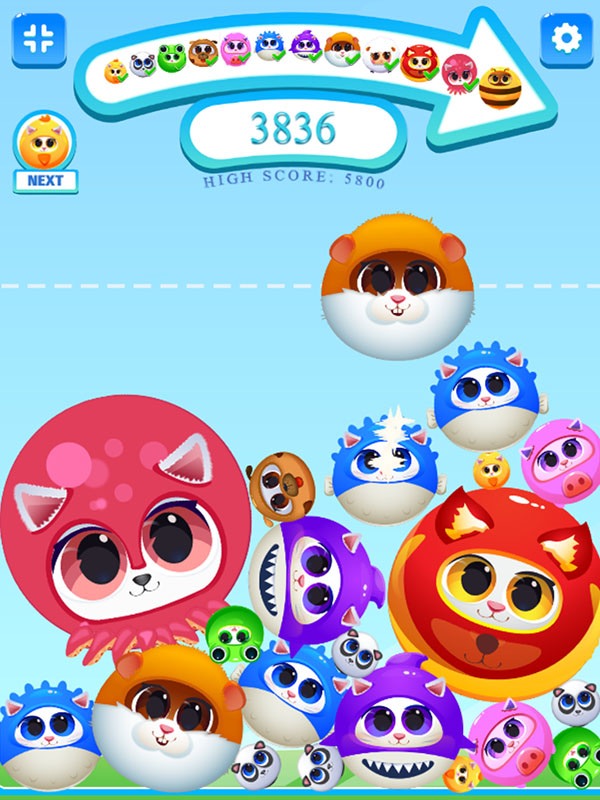Tap the fullscreen collapse icon

[x=38, y=39]
